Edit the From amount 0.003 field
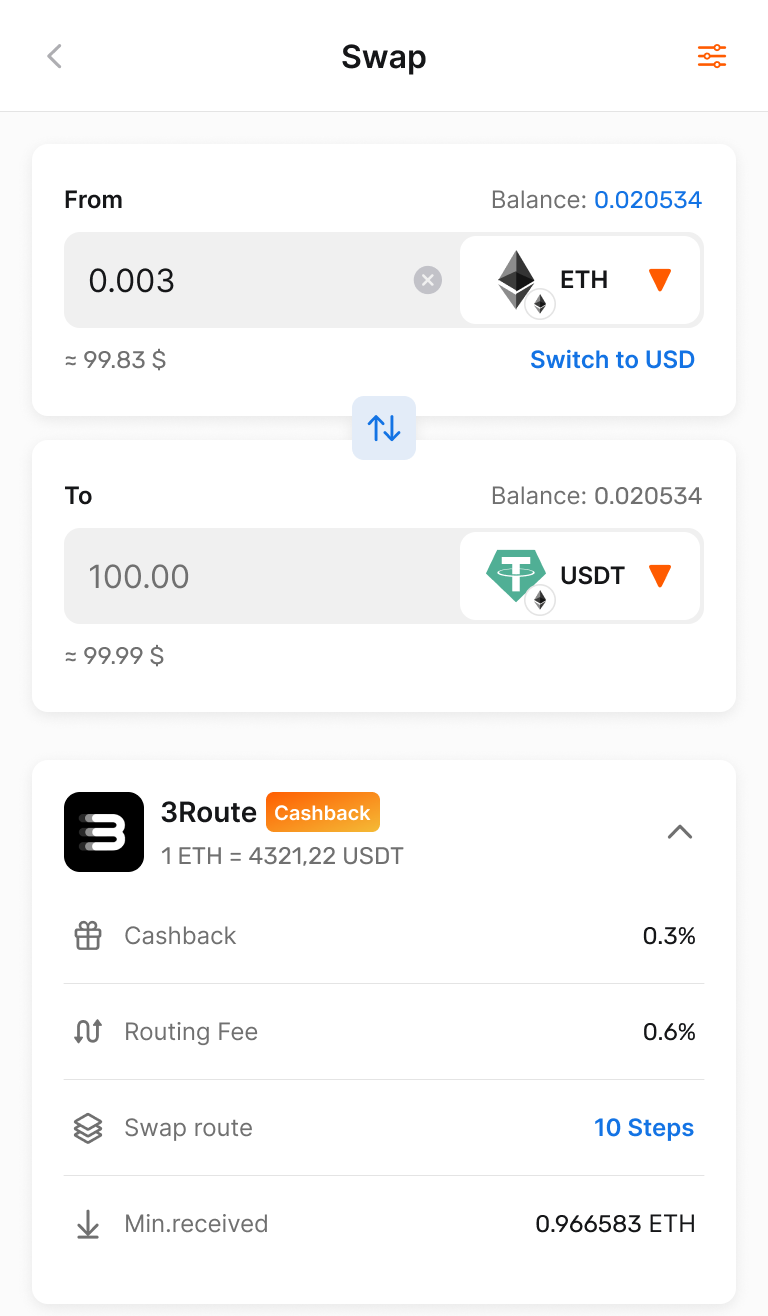Image resolution: width=768 pixels, height=1316 pixels. coord(240,280)
